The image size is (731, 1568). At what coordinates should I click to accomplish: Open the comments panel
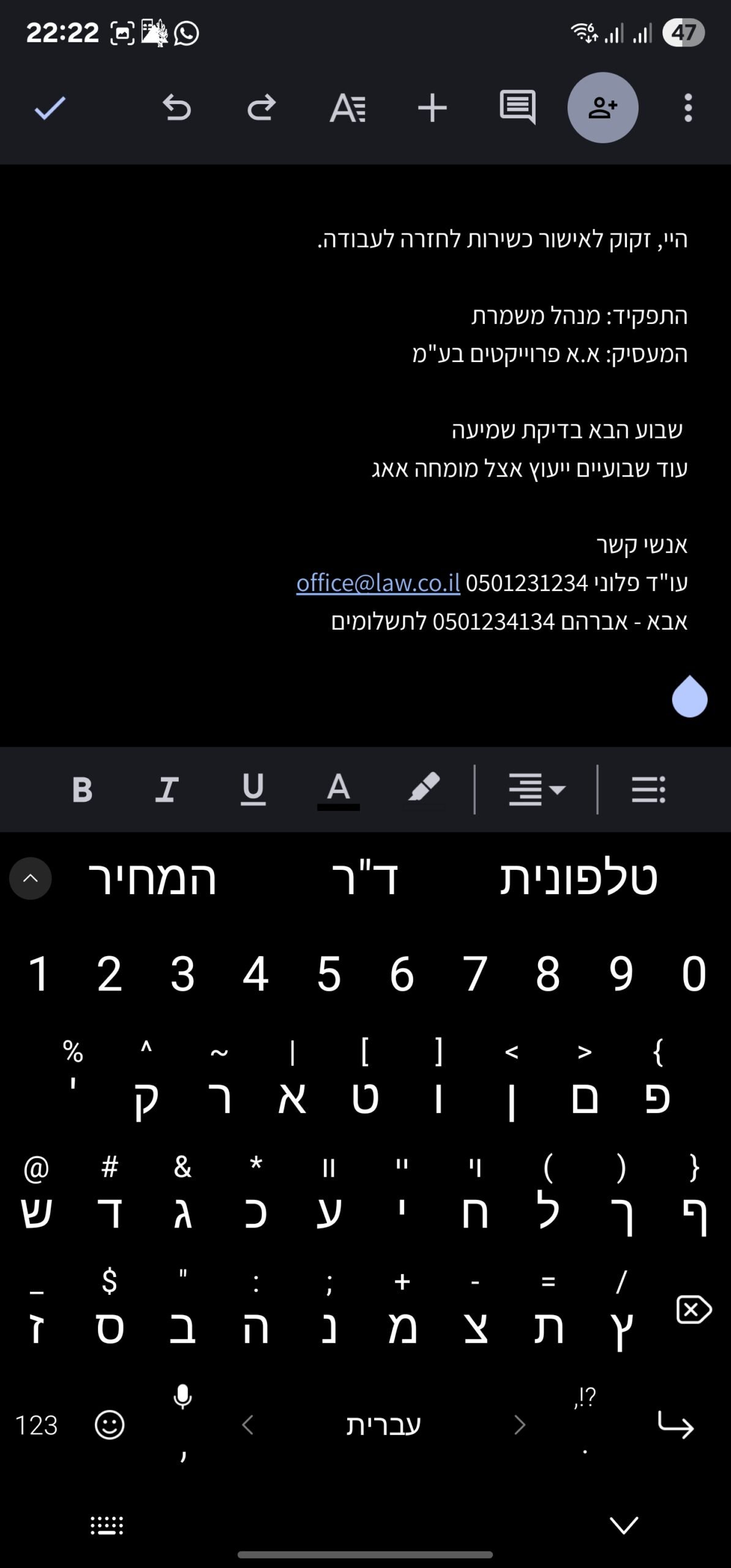pyautogui.click(x=517, y=108)
